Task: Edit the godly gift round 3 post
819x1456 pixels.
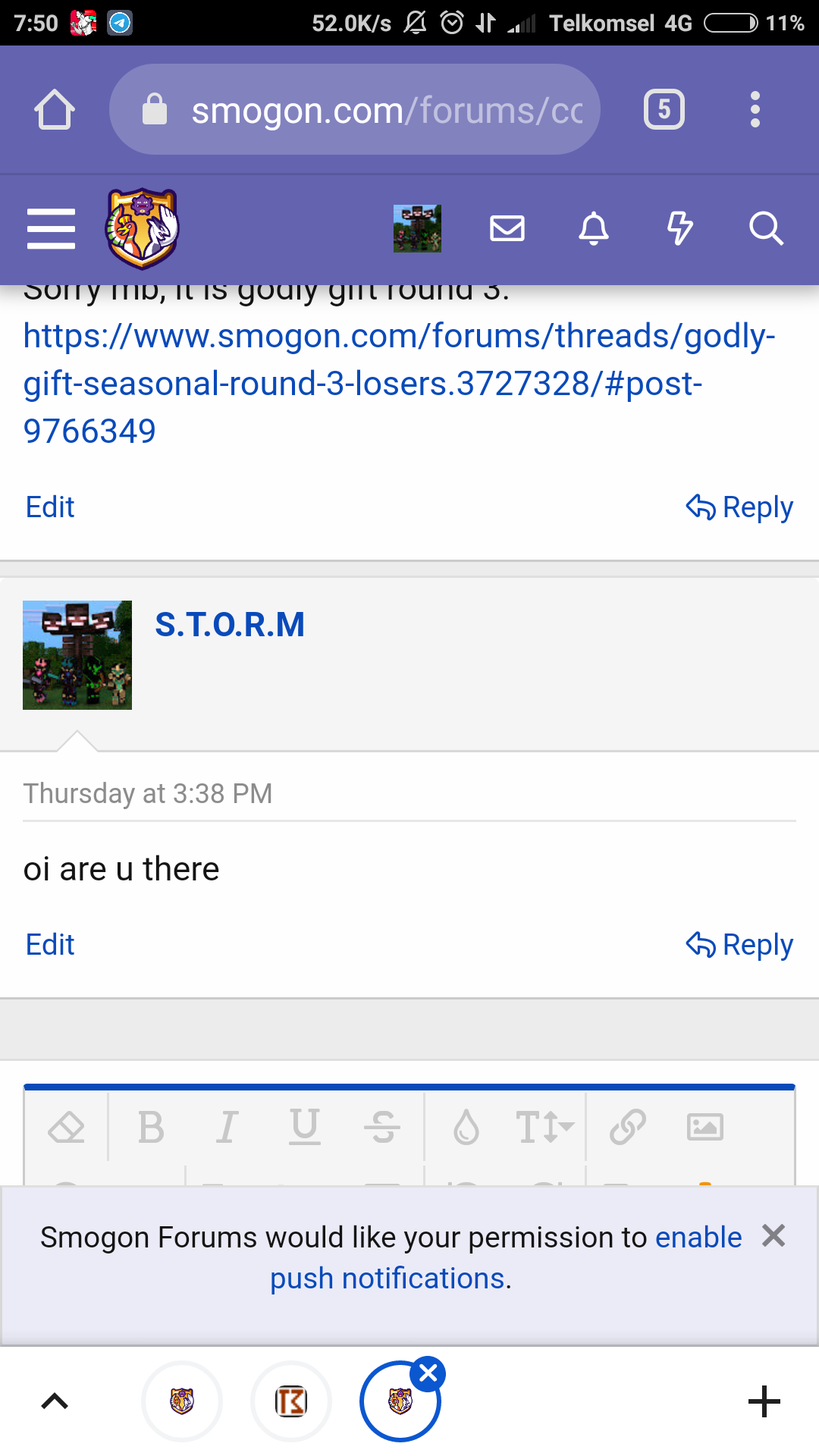Action: point(50,507)
